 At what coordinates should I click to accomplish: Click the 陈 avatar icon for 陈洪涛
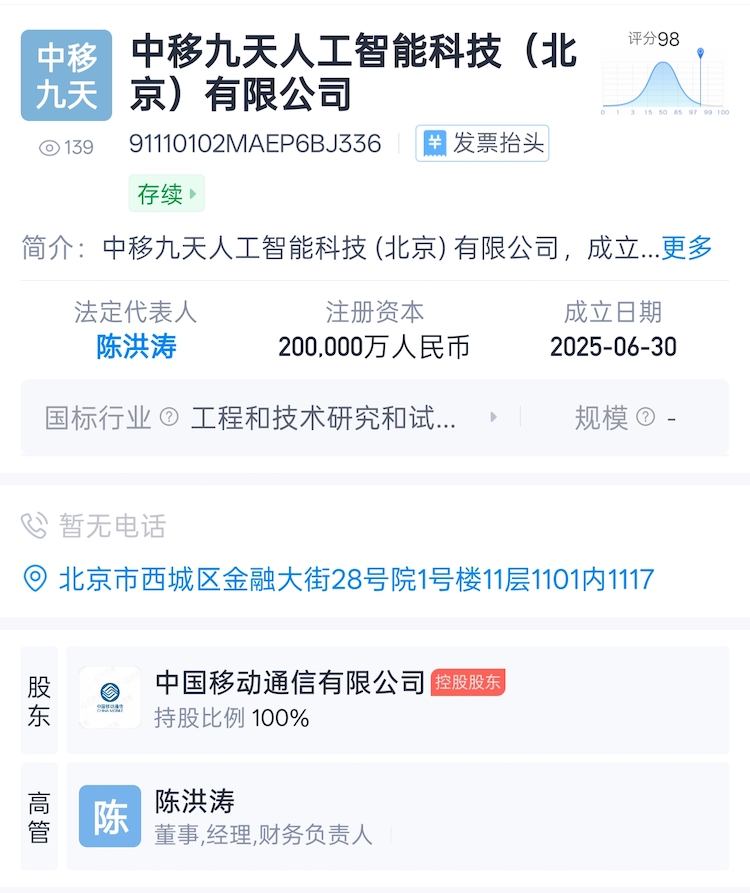point(110,817)
